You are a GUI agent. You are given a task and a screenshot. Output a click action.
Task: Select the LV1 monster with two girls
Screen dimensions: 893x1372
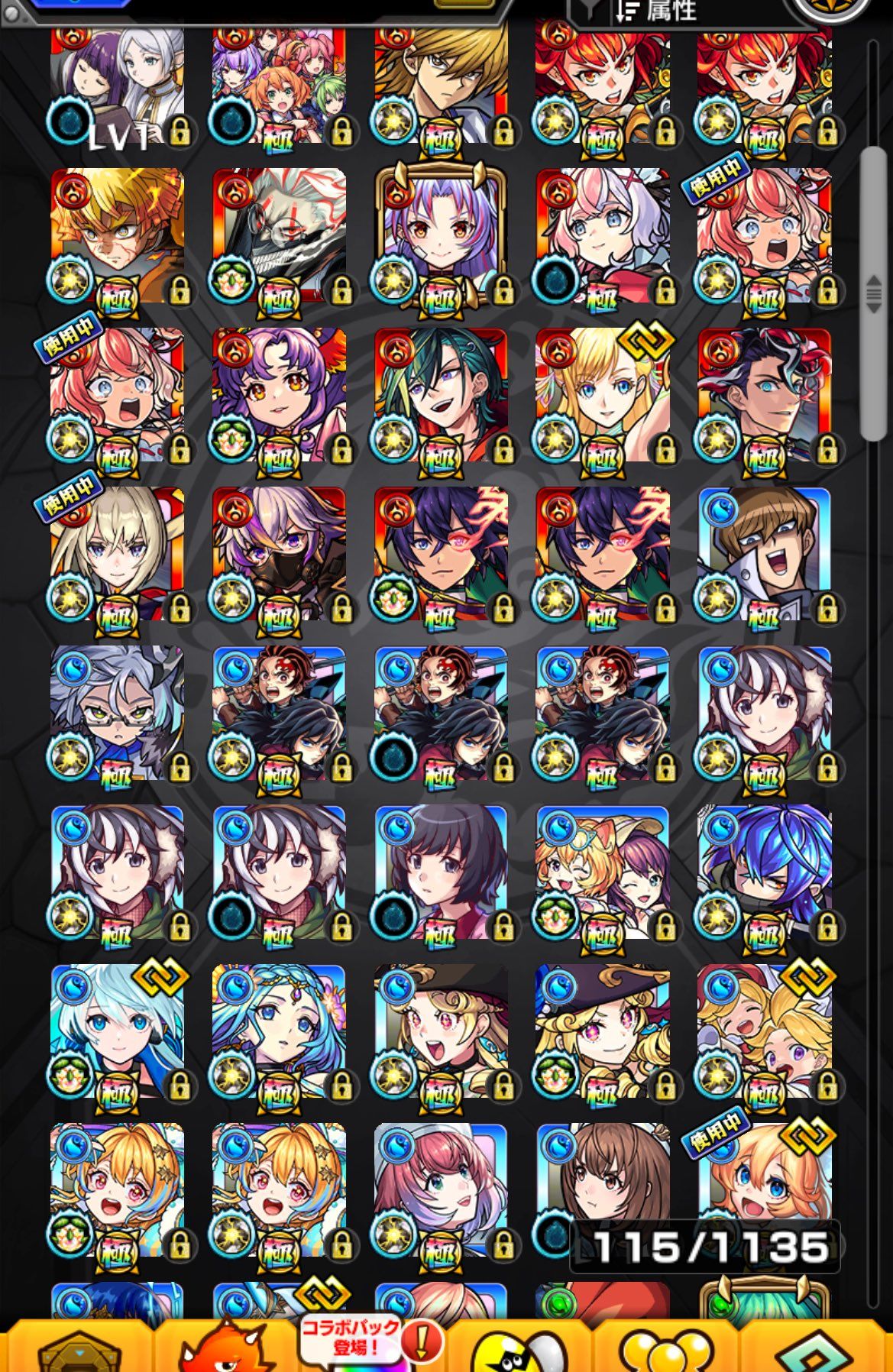coord(118,84)
